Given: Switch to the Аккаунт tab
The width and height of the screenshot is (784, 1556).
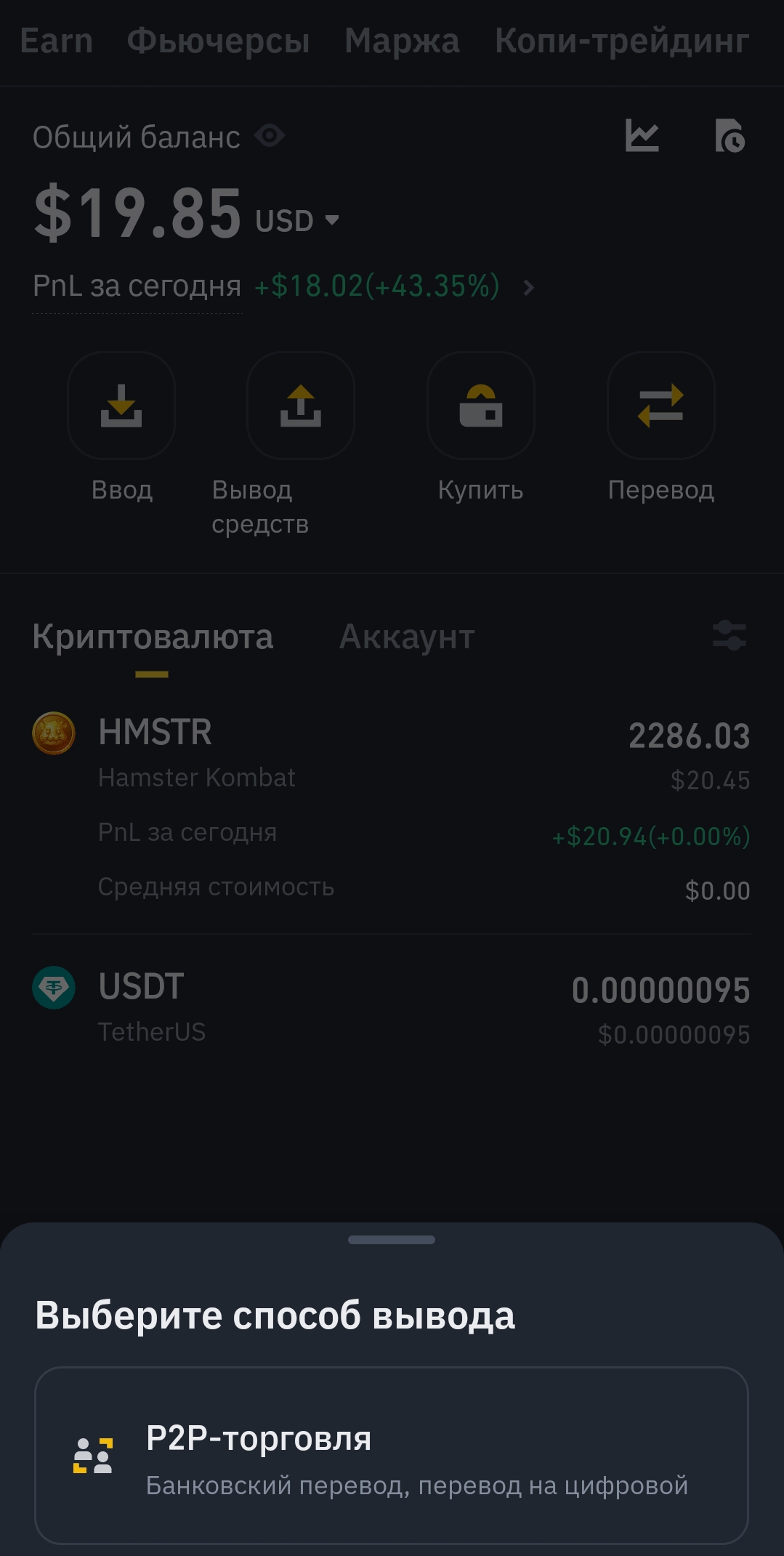Looking at the screenshot, I should point(407,637).
